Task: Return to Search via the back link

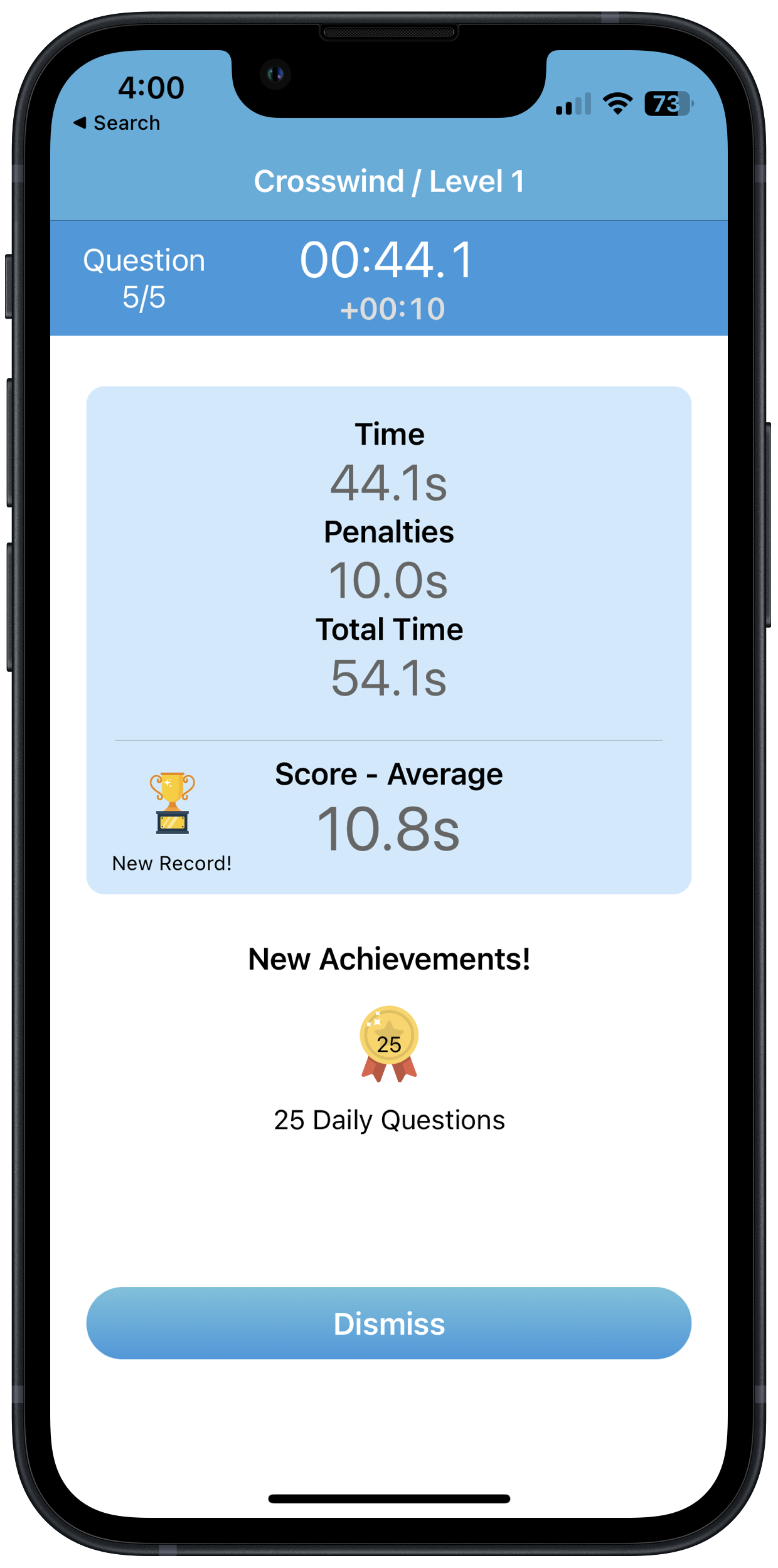Action: 117,123
